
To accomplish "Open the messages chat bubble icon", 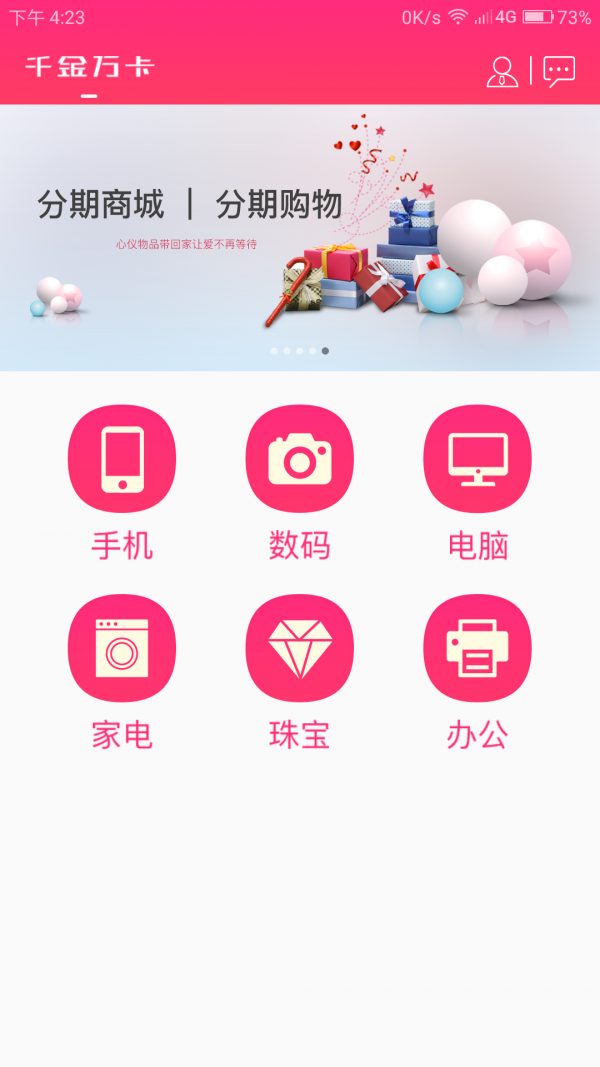I will click(559, 71).
